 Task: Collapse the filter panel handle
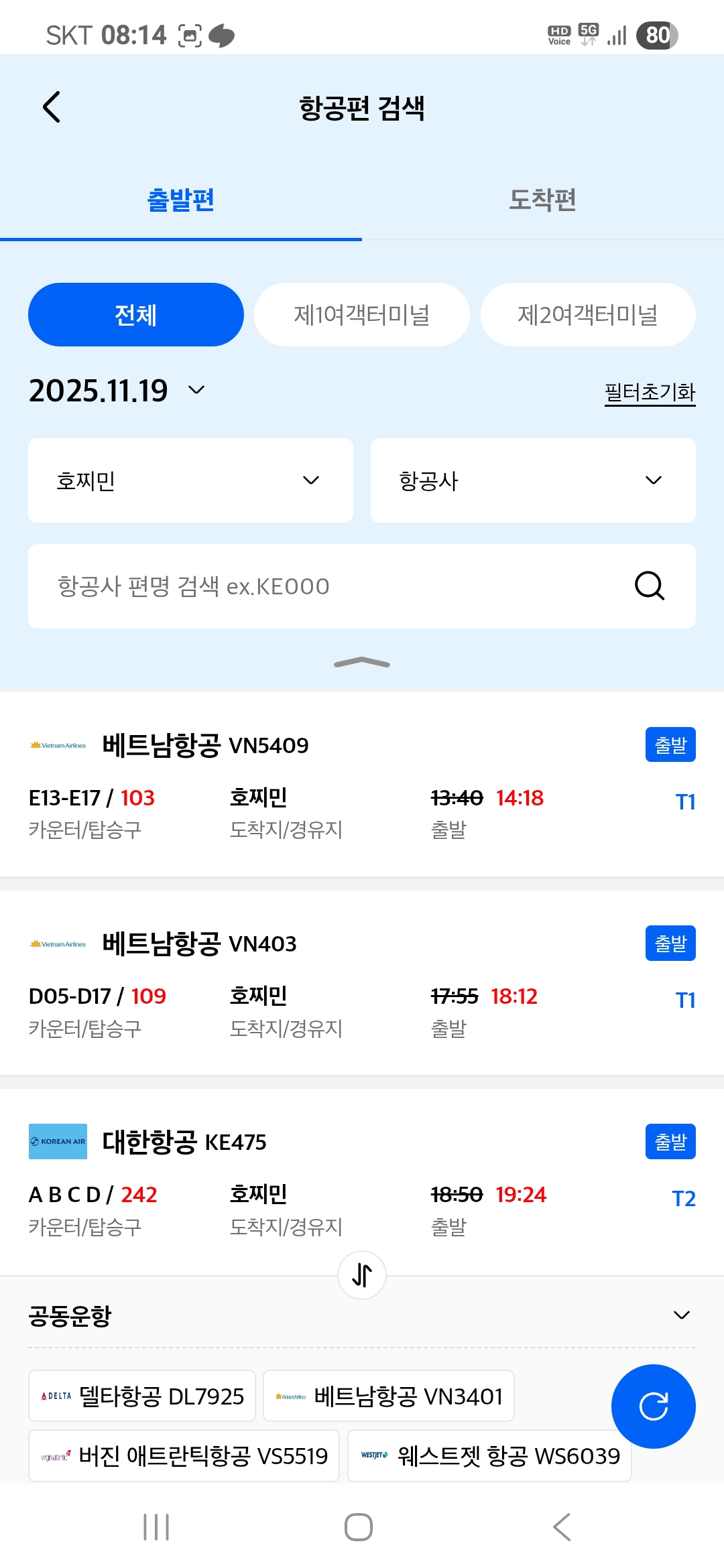[x=362, y=663]
